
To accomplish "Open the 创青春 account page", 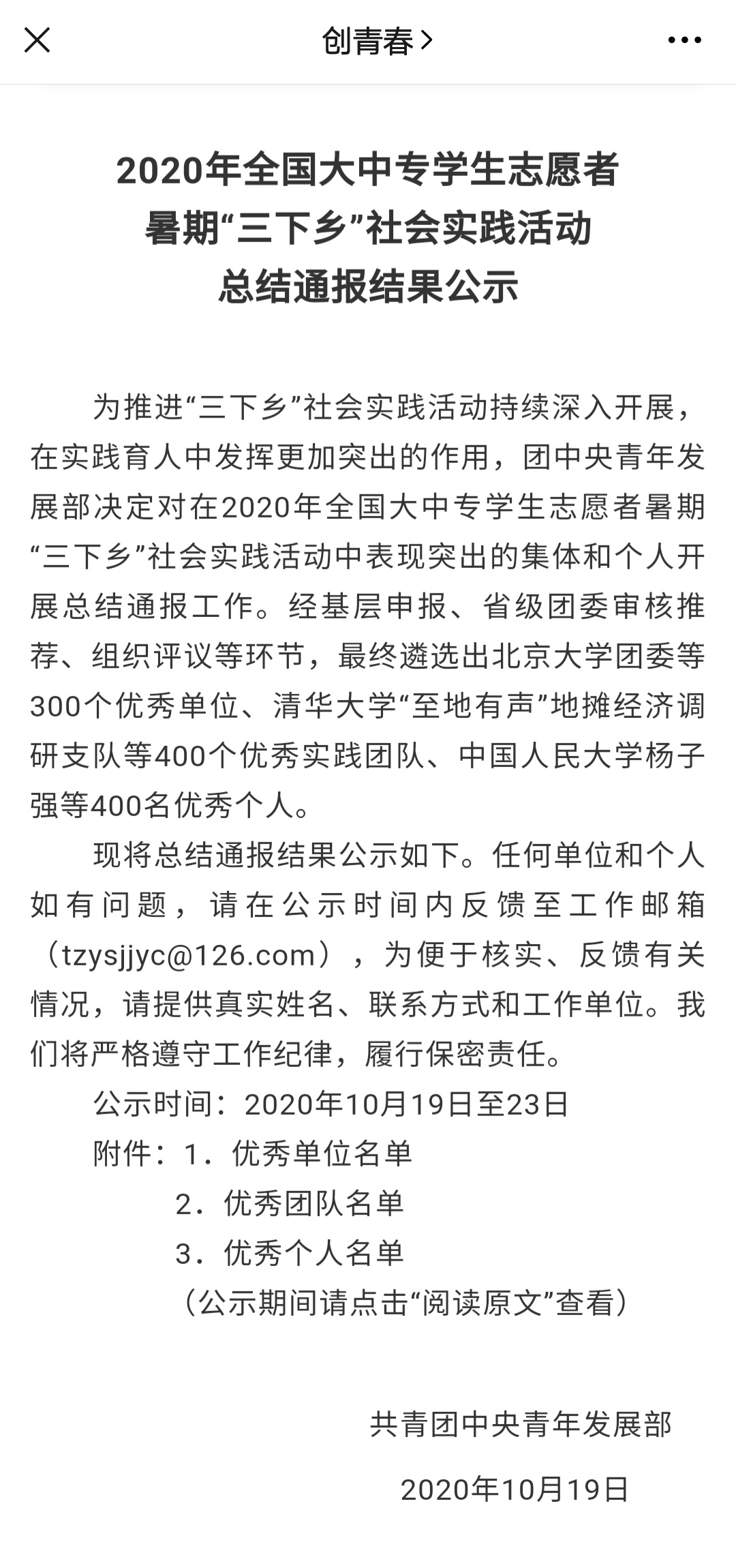I will (376, 42).
